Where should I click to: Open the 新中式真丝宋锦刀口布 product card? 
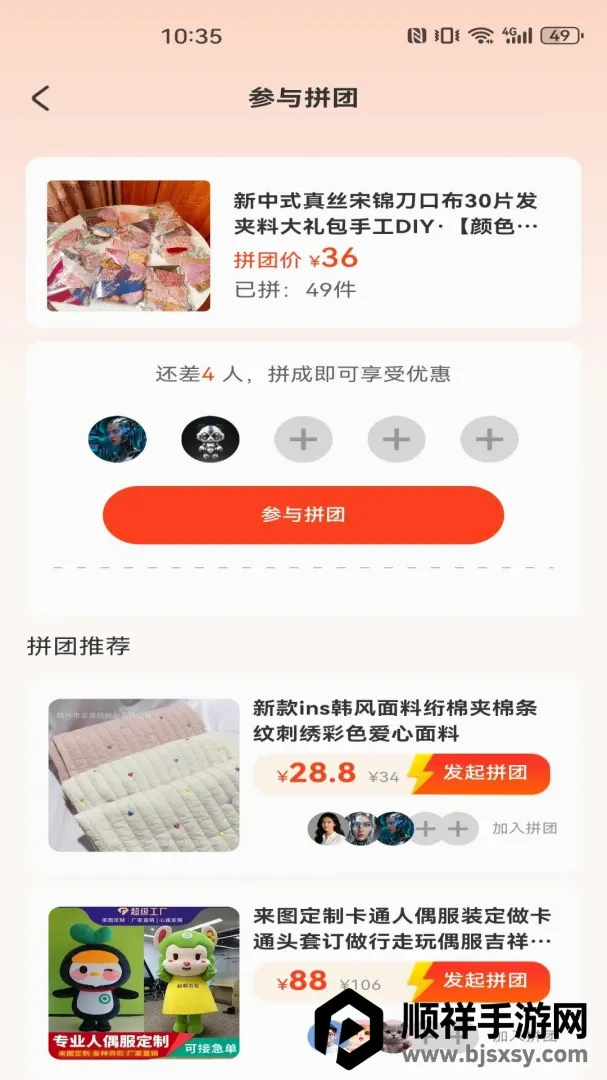coord(303,242)
